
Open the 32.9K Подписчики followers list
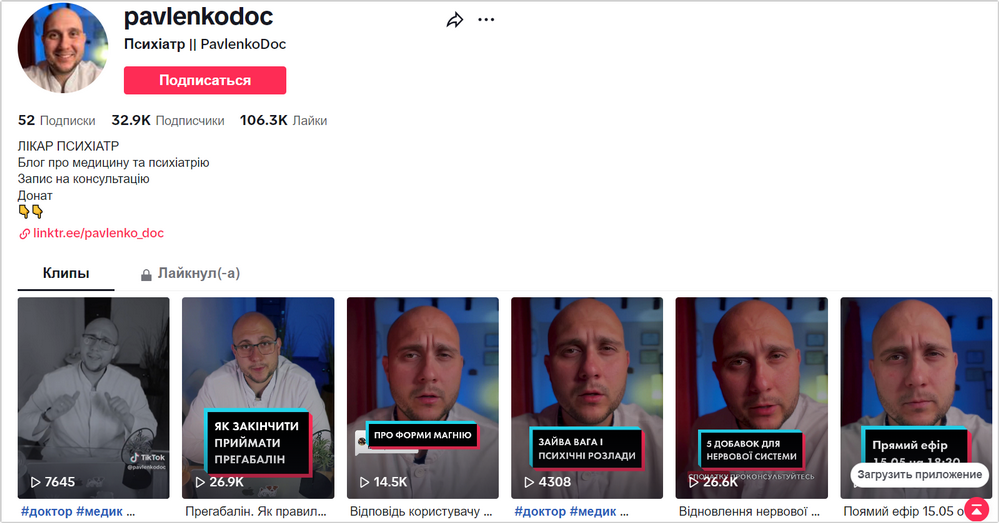(x=168, y=120)
